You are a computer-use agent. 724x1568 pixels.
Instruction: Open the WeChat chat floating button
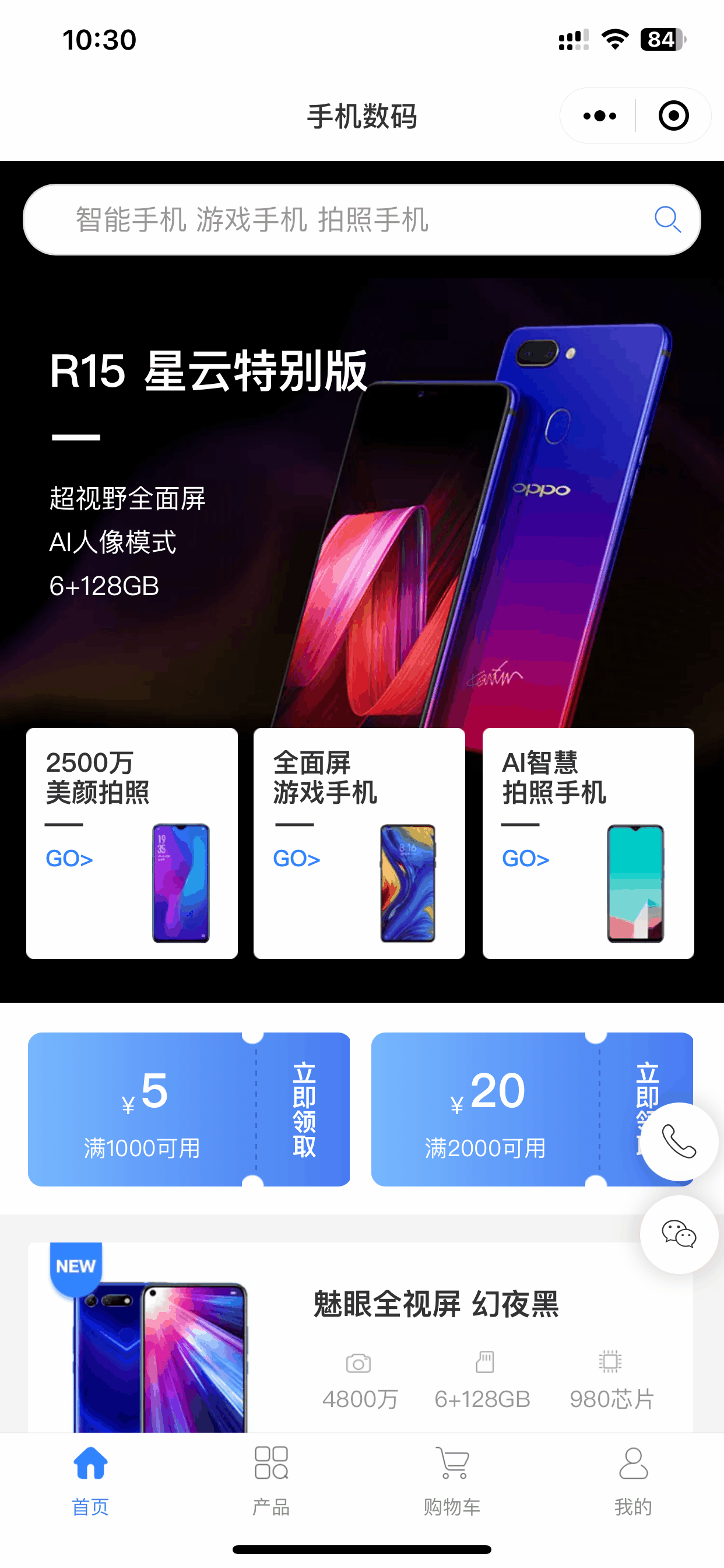[679, 1234]
